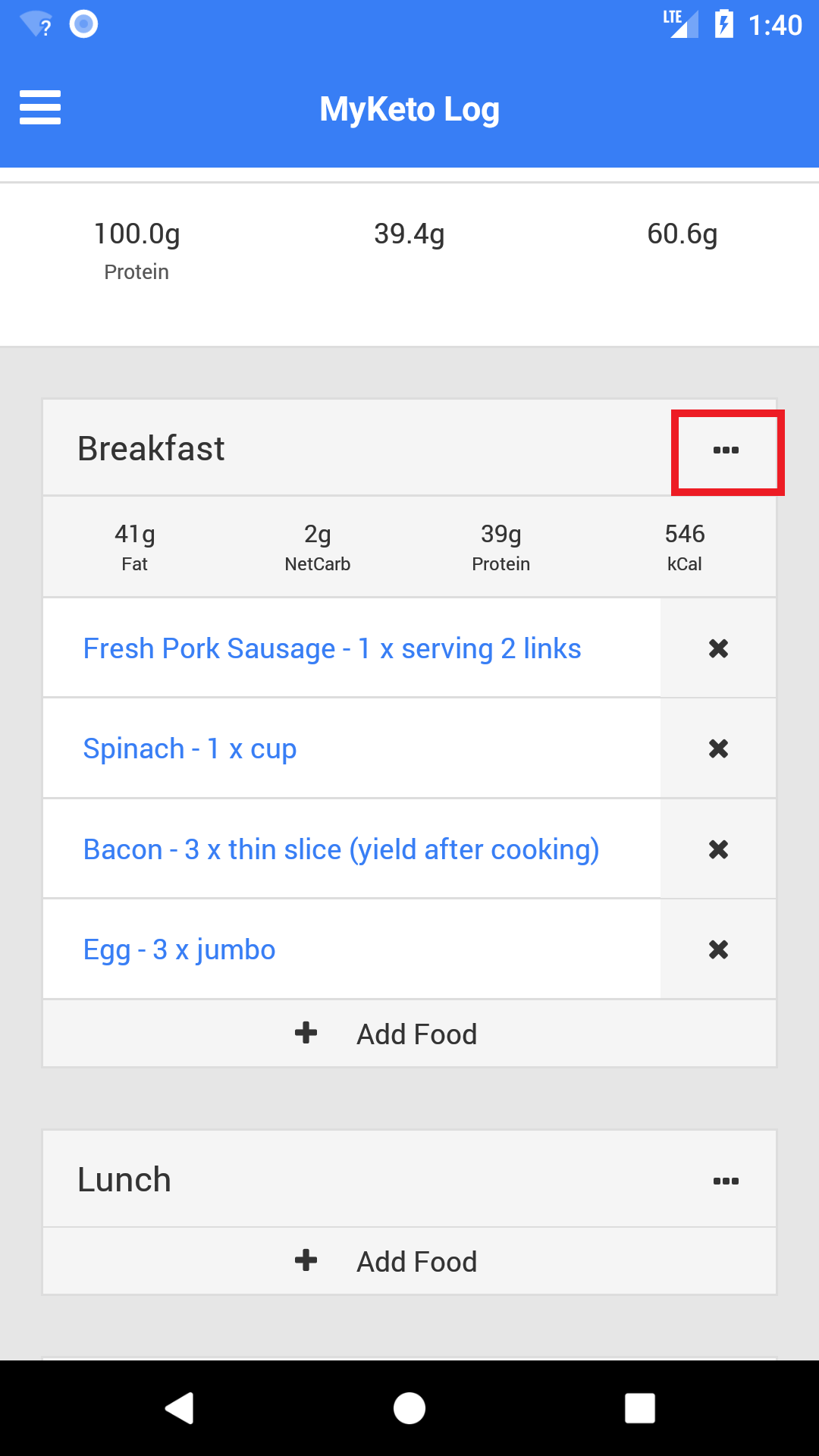Screen dimensions: 819x1456
Task: Open the Egg 3 x jumbo entry
Action: click(x=179, y=949)
